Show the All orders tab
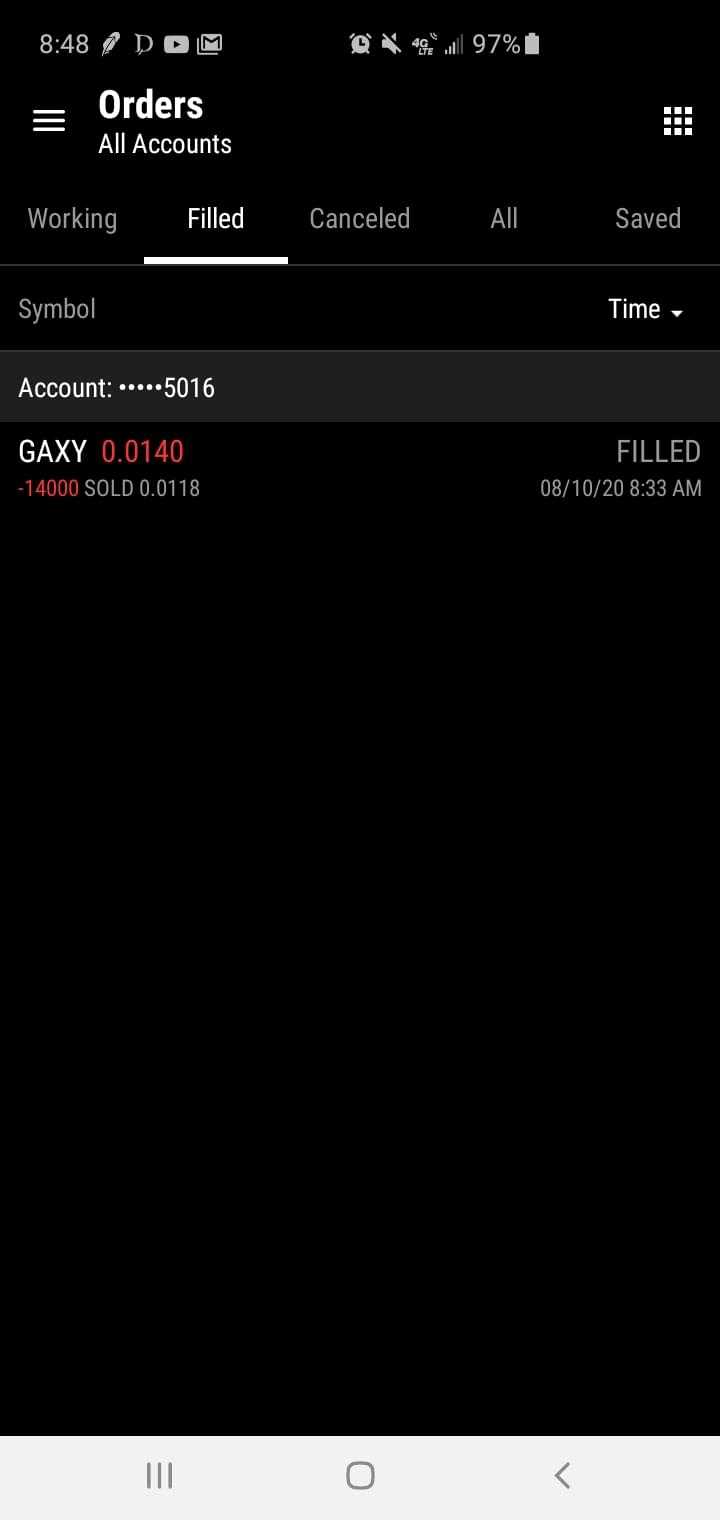720x1520 pixels. [504, 219]
